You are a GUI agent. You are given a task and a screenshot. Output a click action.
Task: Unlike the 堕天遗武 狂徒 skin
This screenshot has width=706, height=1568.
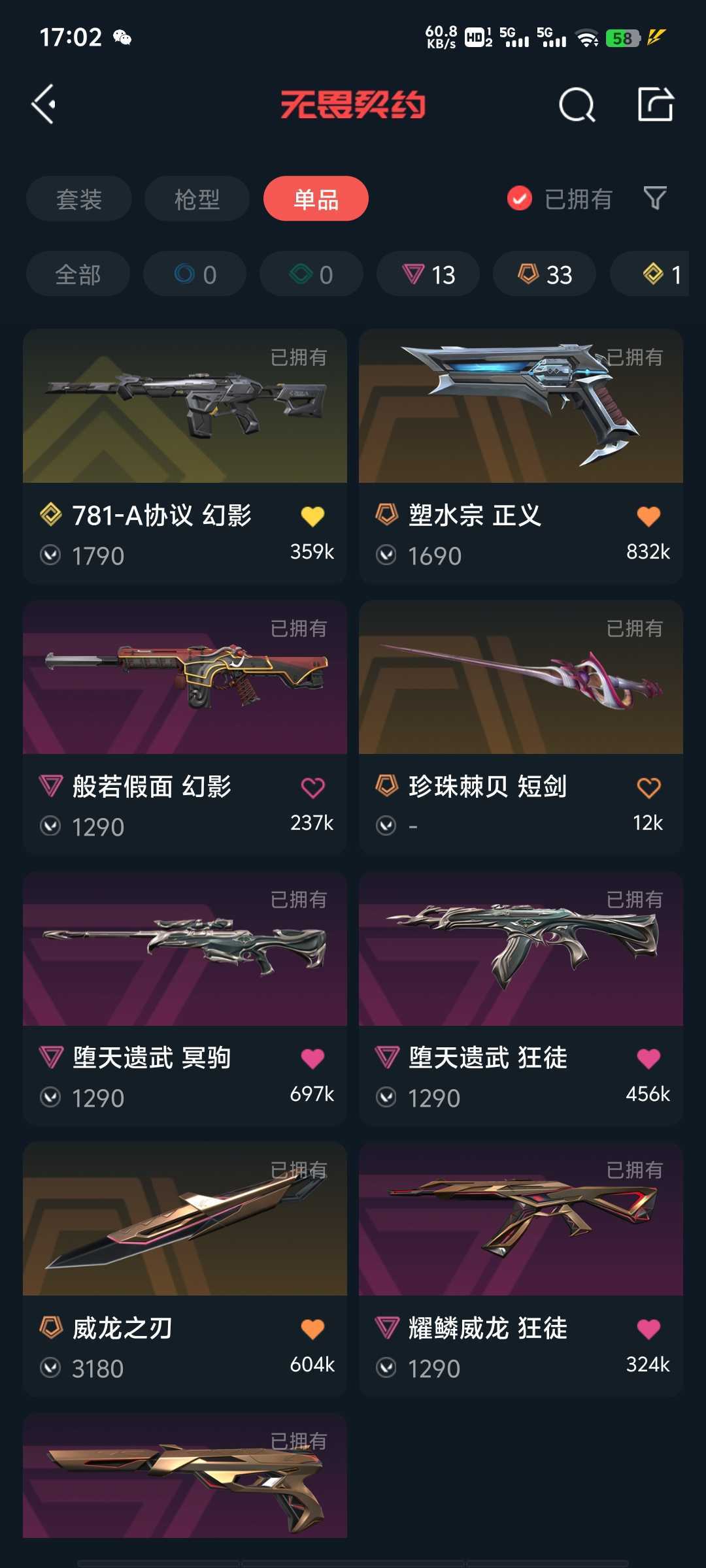[648, 1058]
